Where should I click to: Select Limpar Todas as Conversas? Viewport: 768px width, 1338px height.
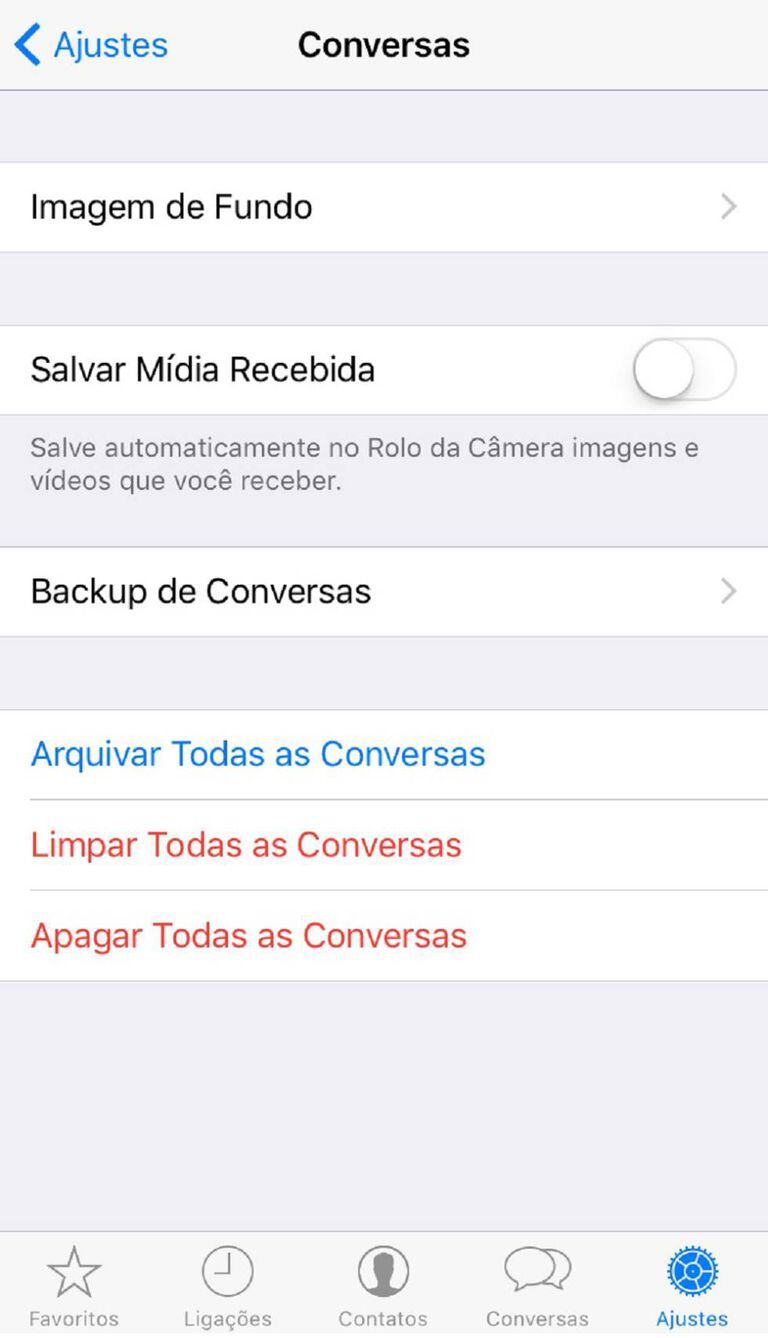tap(246, 845)
